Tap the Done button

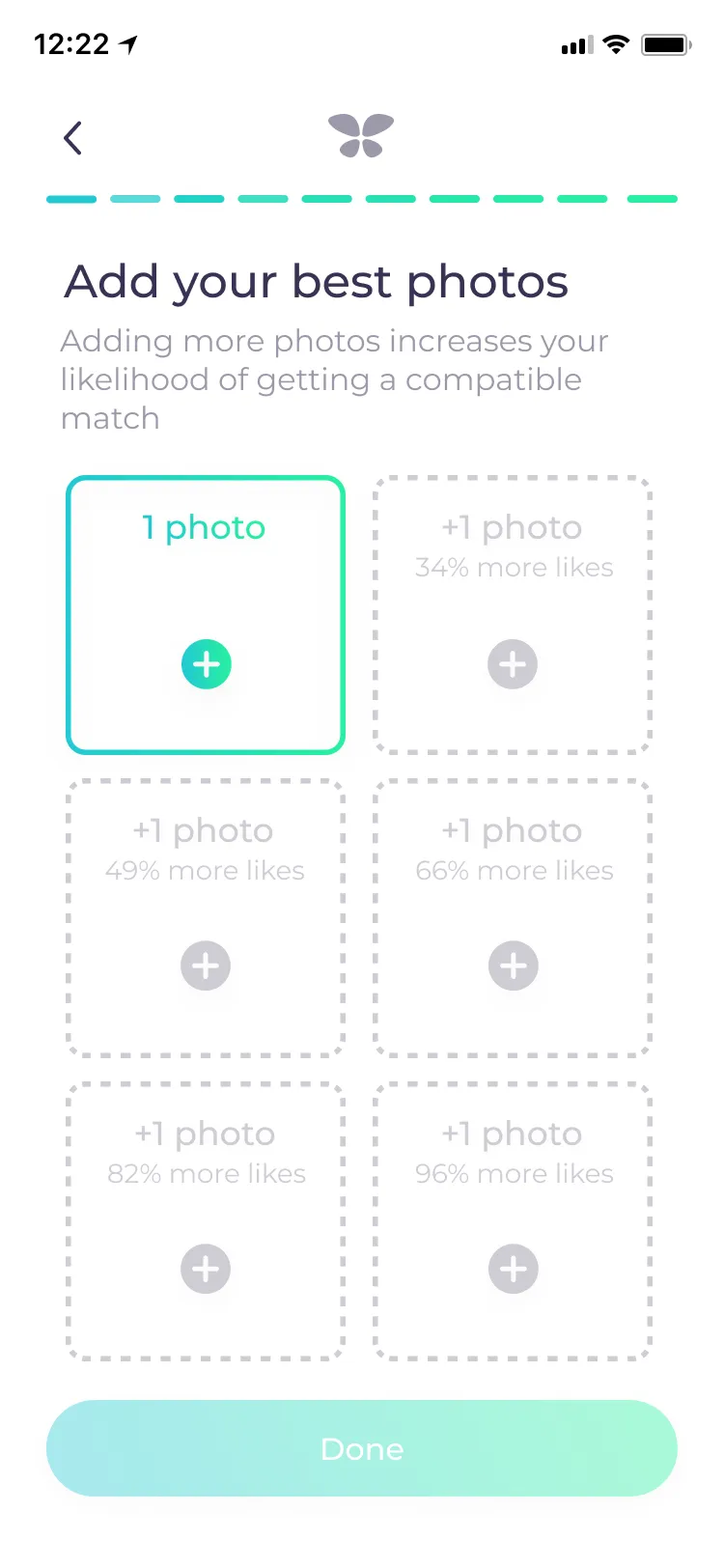362,1448
